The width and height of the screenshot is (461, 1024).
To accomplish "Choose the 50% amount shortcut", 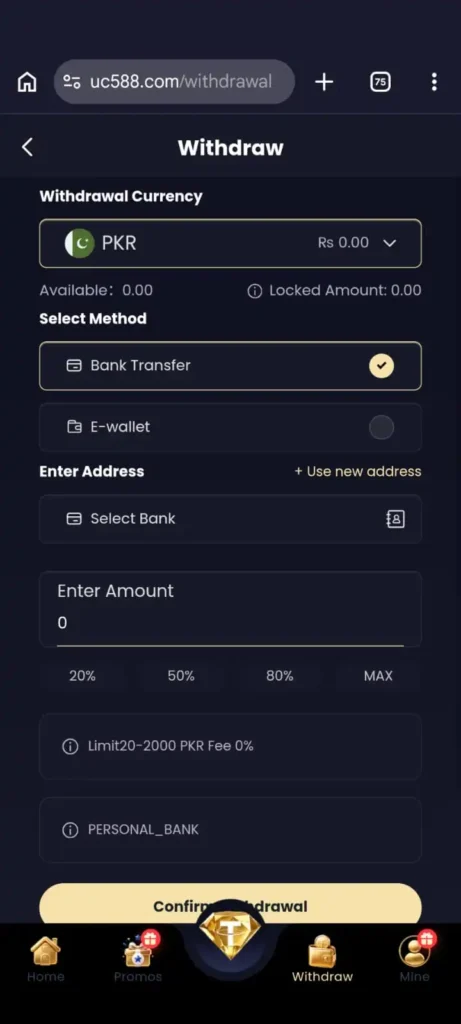I will (x=181, y=676).
